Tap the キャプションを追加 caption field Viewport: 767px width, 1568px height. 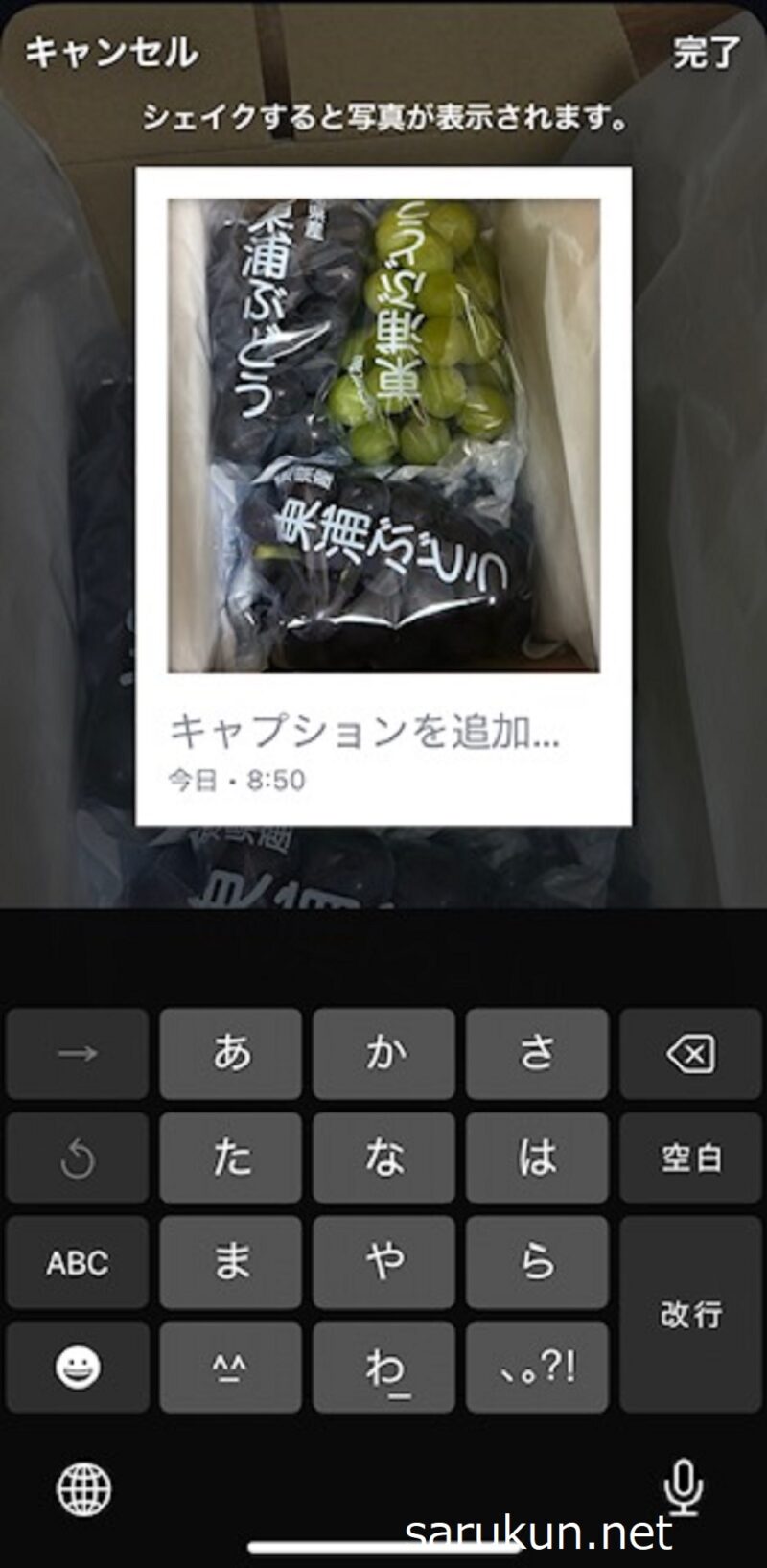point(364,733)
